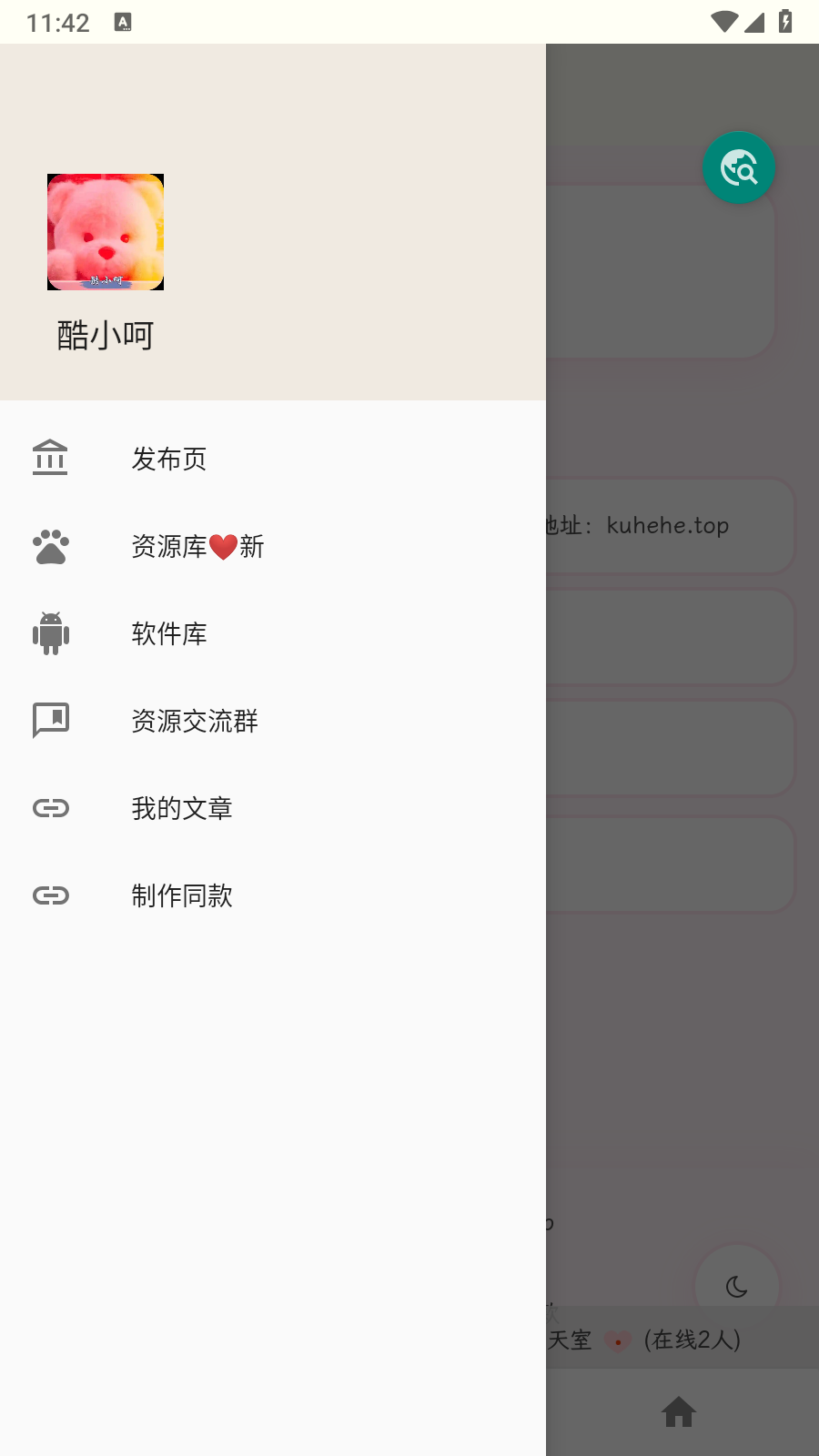Go to 软件库

[x=273, y=633]
